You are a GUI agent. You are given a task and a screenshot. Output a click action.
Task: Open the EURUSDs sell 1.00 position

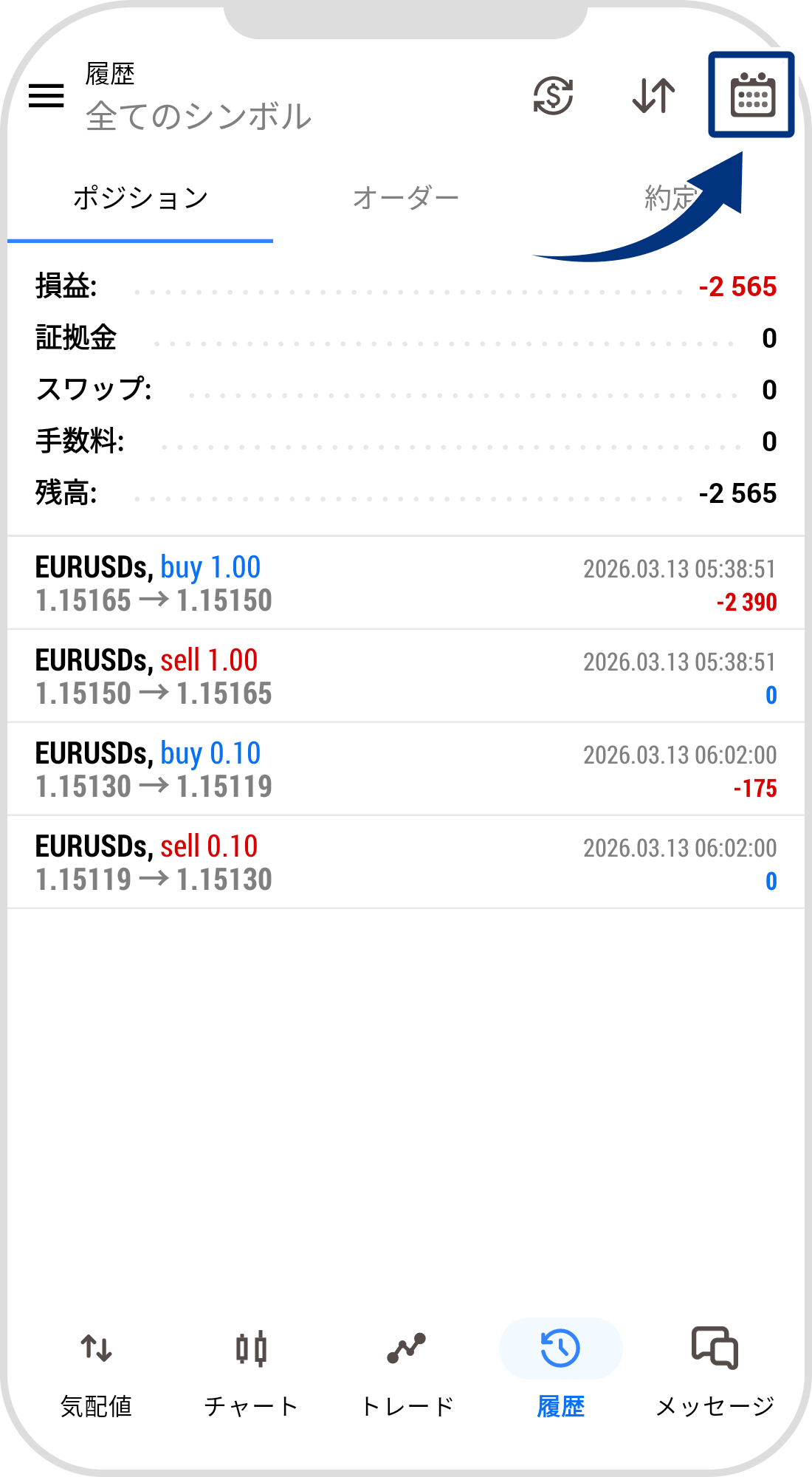406,676
